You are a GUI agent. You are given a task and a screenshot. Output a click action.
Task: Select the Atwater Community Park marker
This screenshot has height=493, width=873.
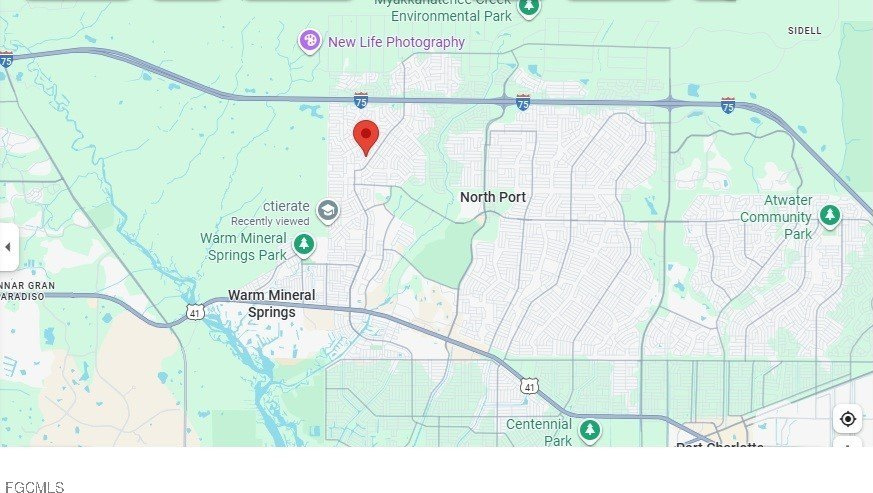click(x=829, y=215)
